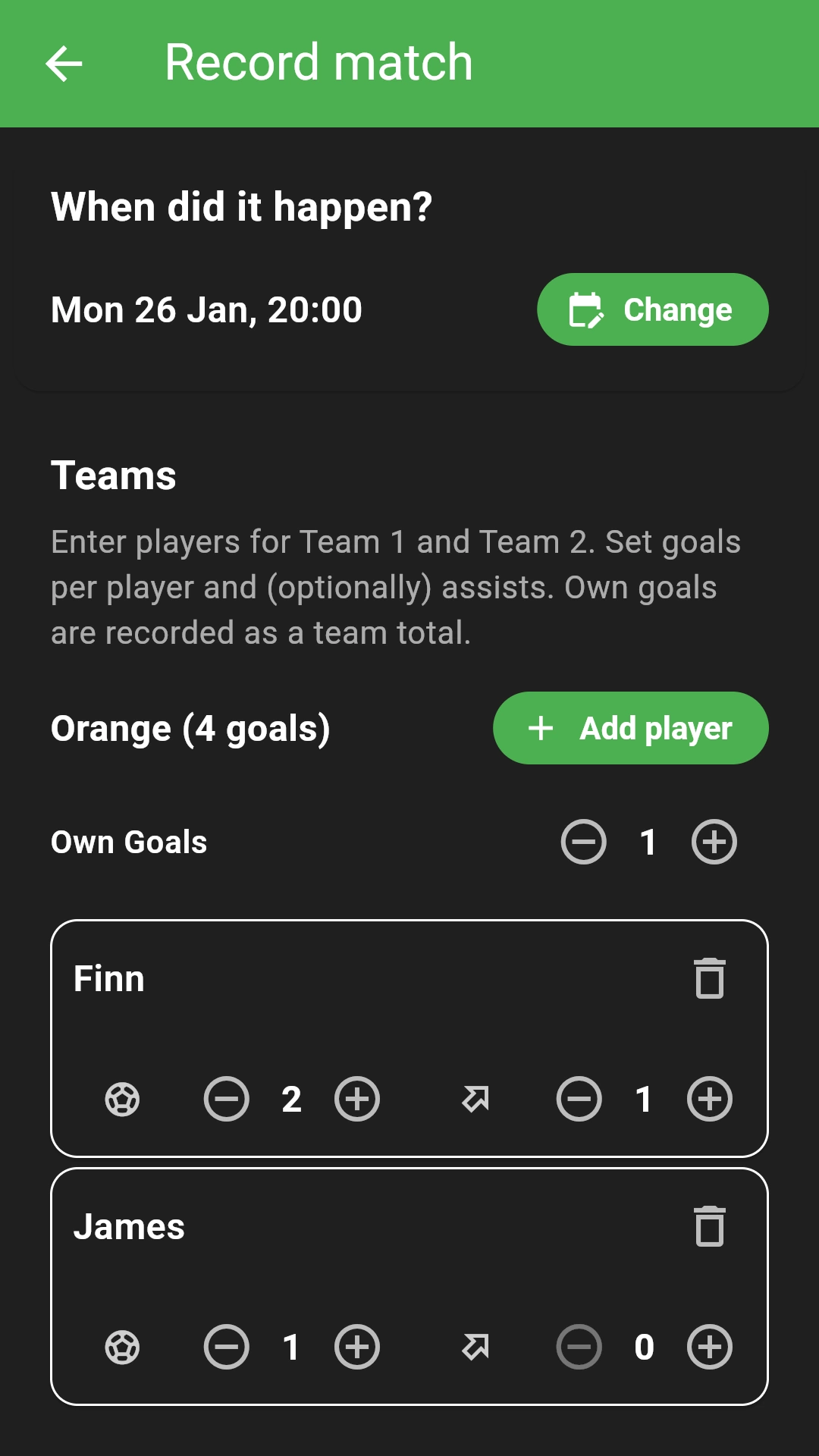Tap the match date Mon 26 Jan, 20:00

tap(206, 309)
